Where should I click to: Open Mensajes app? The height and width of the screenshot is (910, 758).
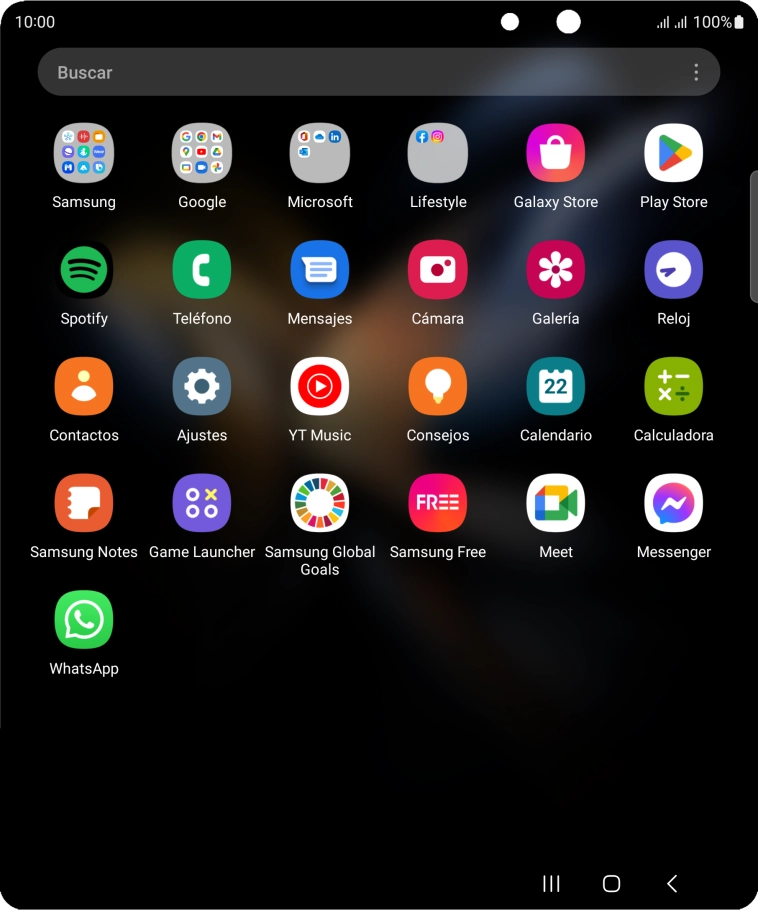coord(320,270)
